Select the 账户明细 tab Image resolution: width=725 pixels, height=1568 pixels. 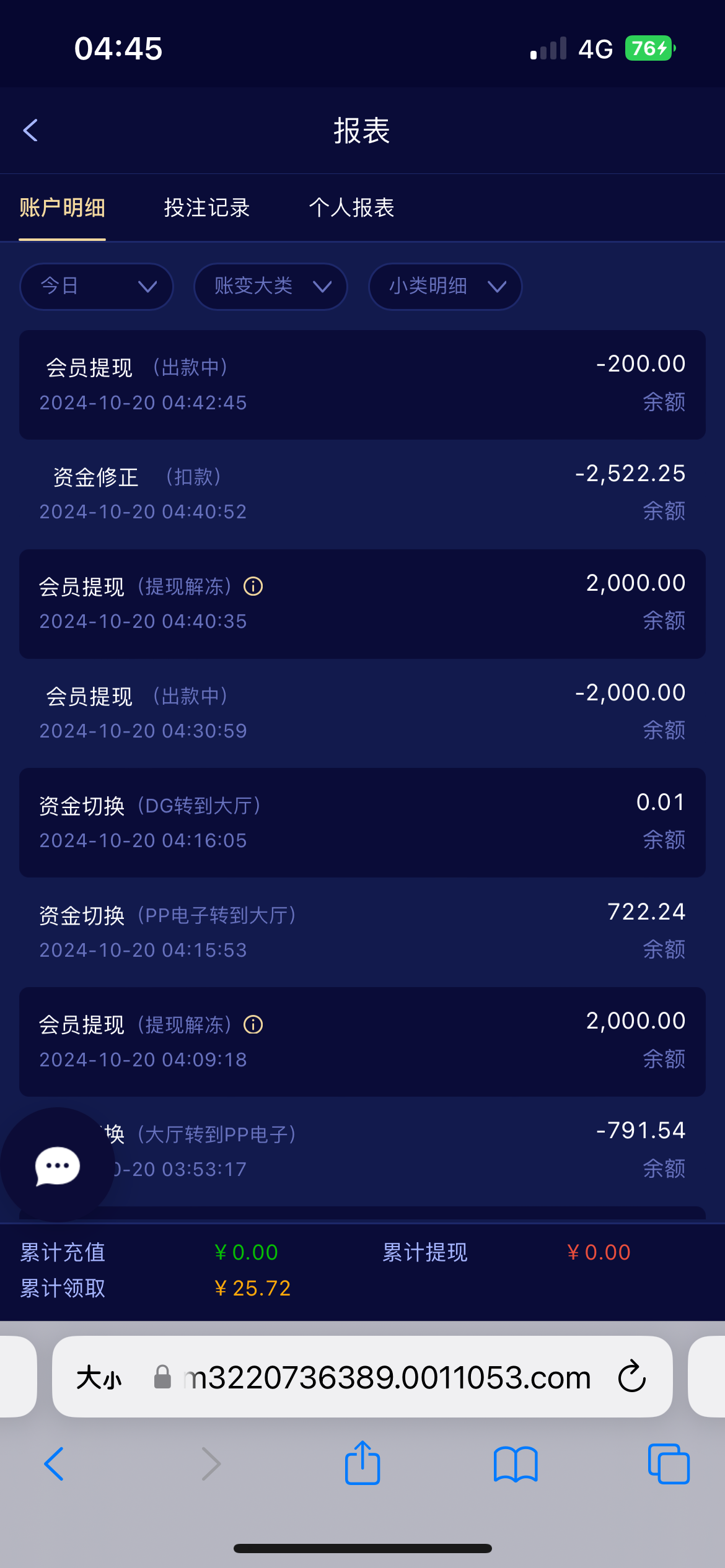point(62,208)
